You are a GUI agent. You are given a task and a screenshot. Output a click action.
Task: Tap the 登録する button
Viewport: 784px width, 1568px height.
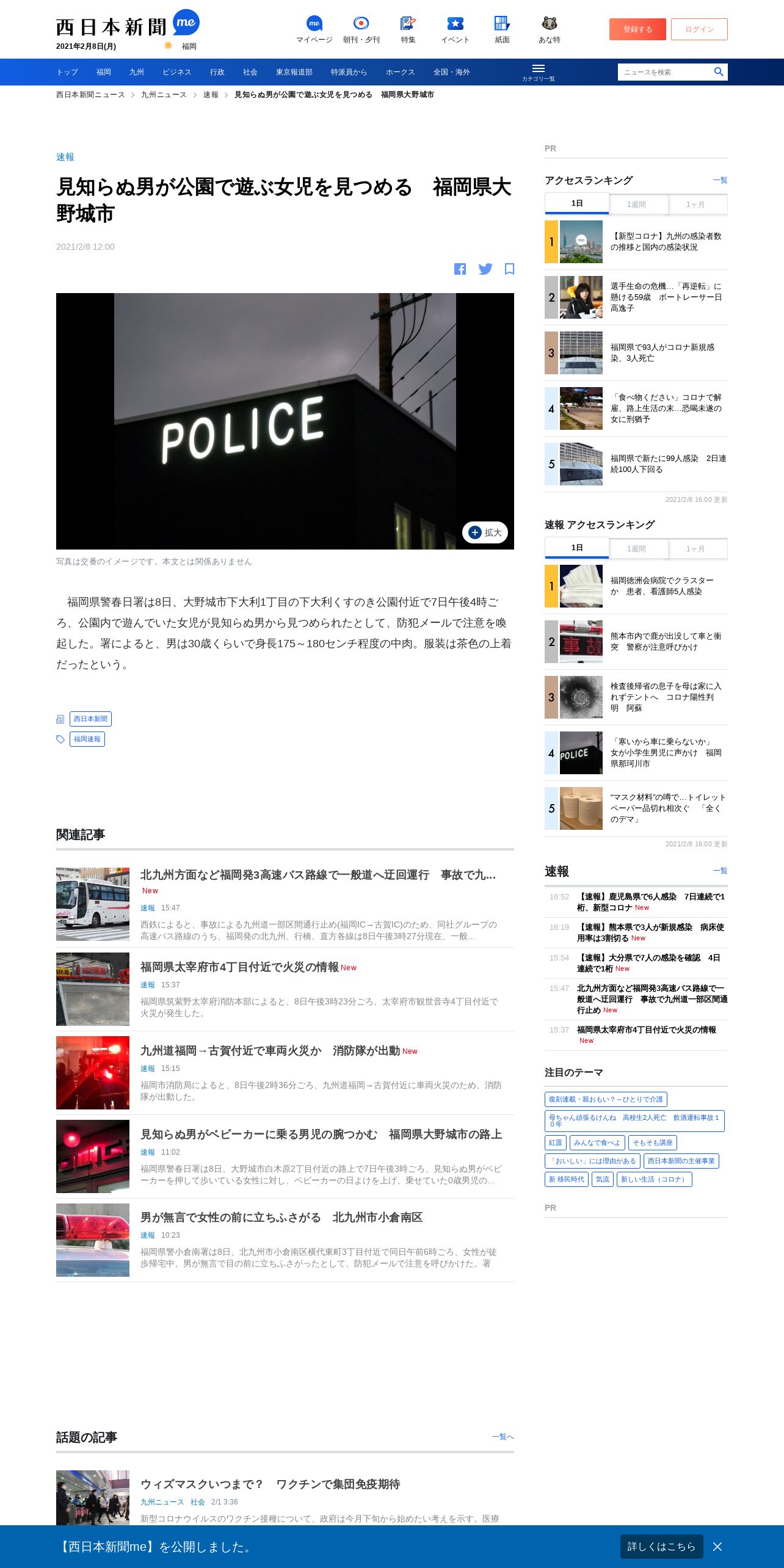click(637, 29)
